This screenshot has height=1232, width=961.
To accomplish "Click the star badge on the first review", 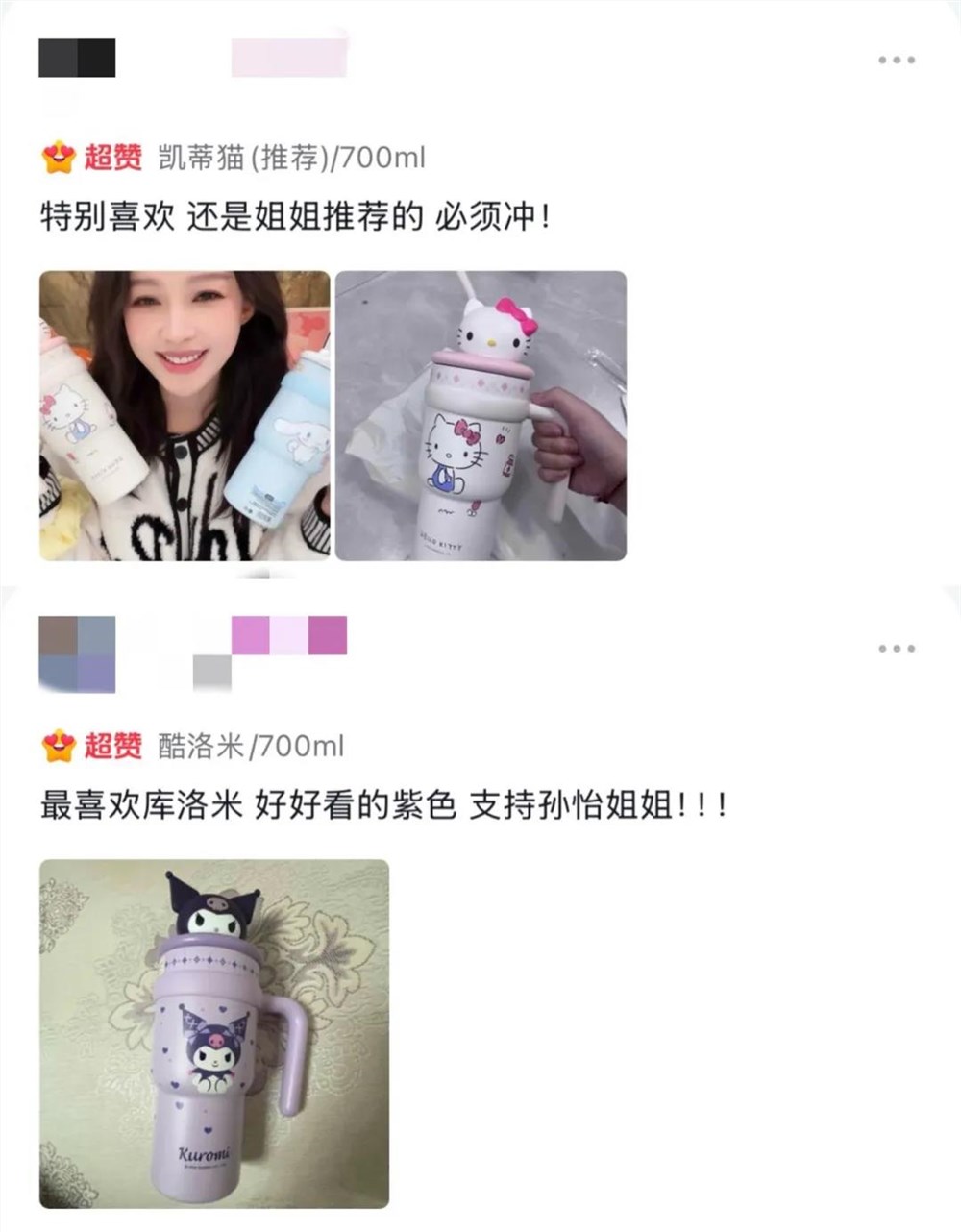I will (x=58, y=156).
